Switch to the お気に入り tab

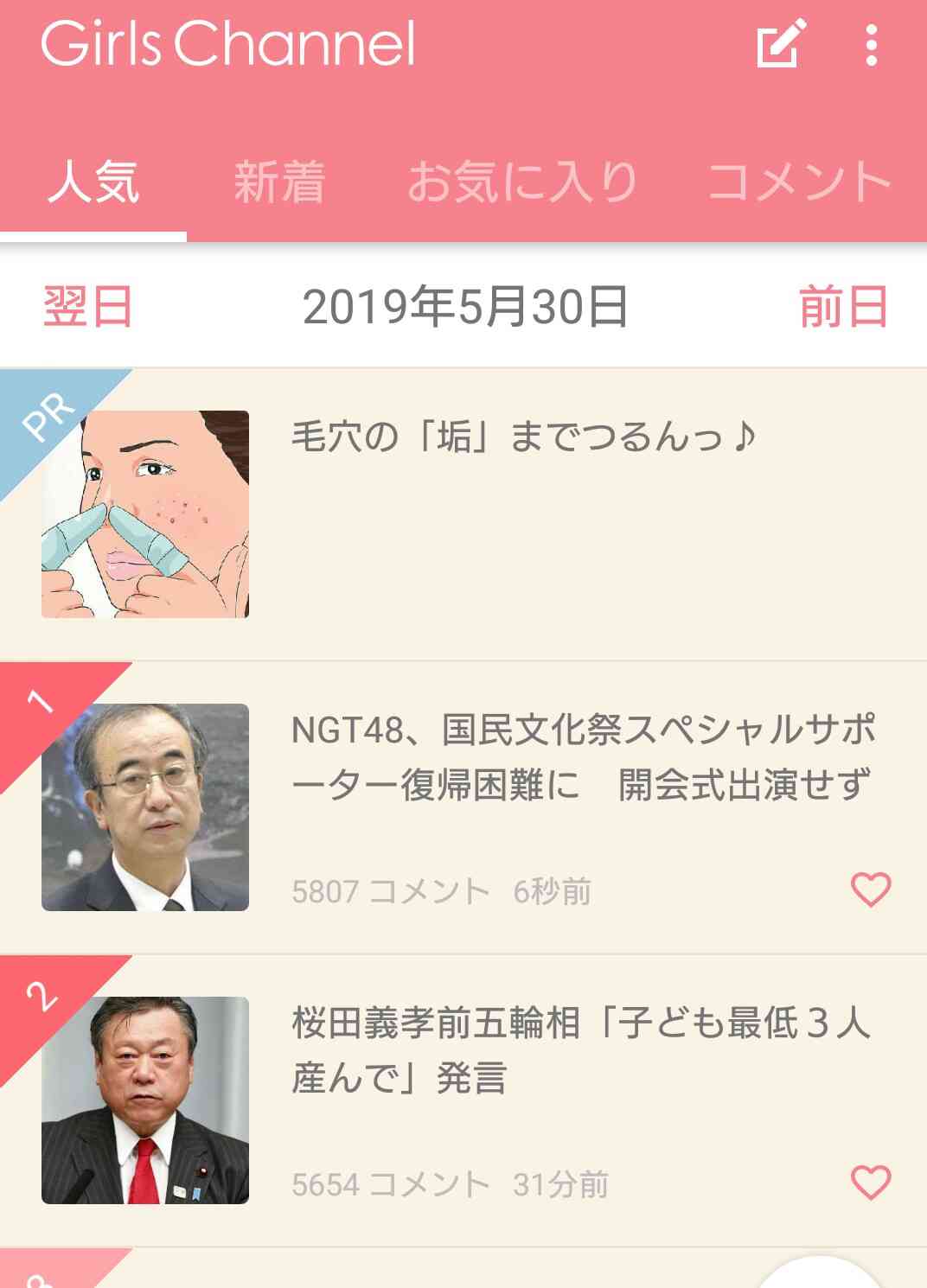[x=522, y=182]
